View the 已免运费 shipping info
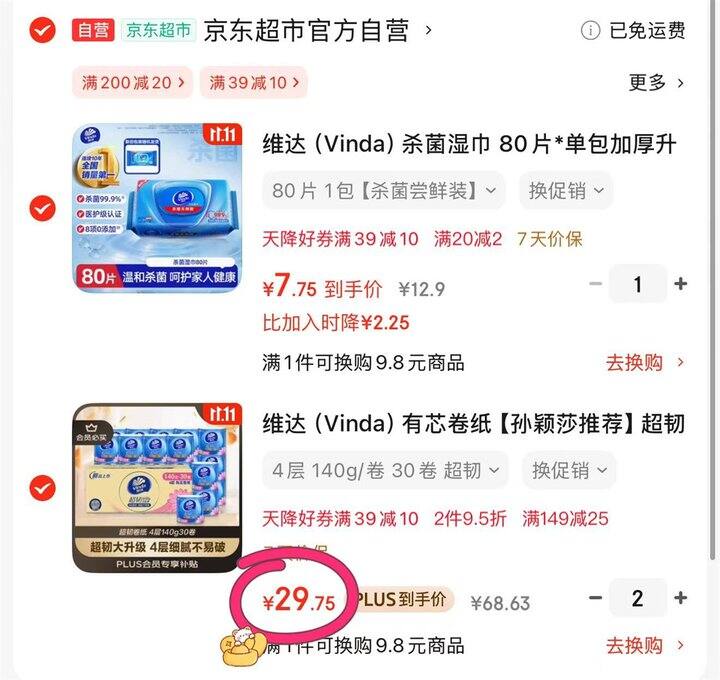Viewport: 720px width, 680px height. (633, 31)
